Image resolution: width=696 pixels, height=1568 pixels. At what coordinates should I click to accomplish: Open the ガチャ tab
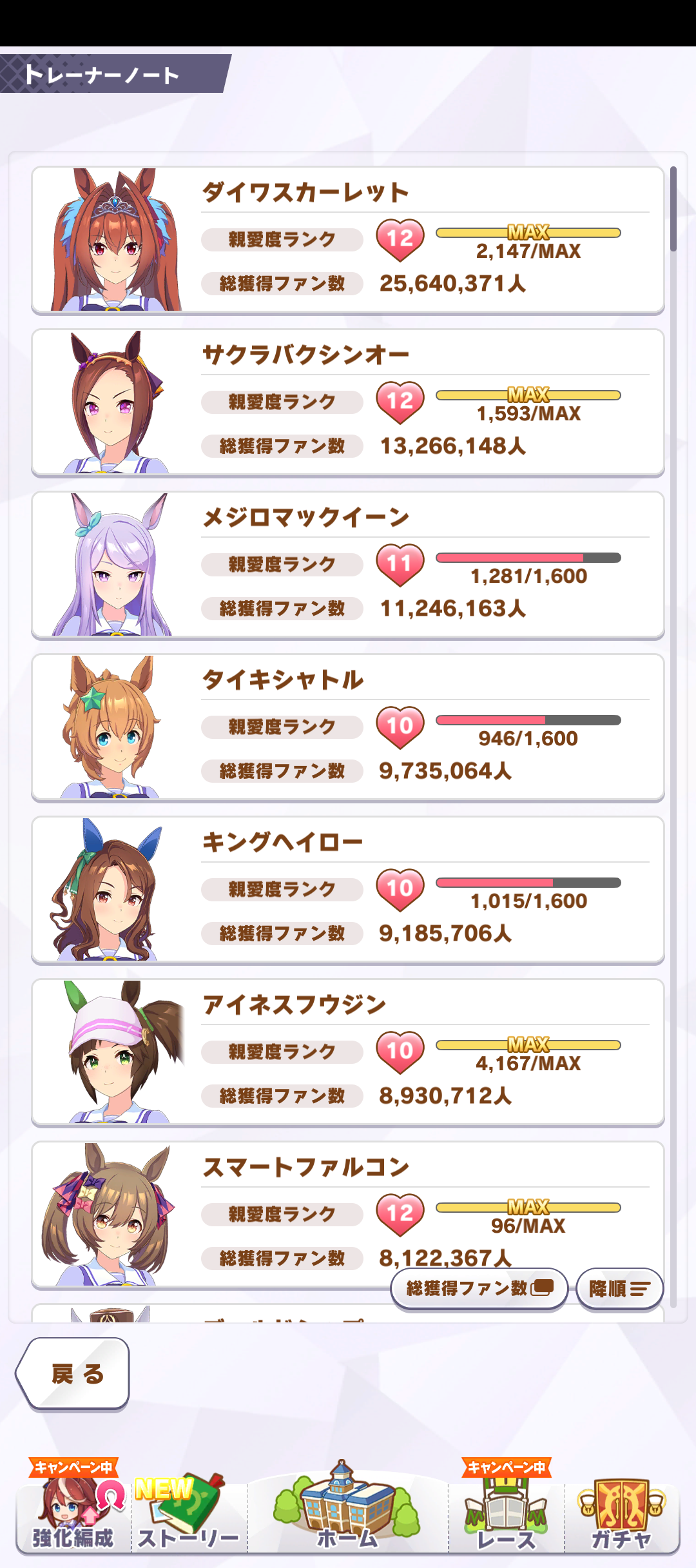(622, 1515)
